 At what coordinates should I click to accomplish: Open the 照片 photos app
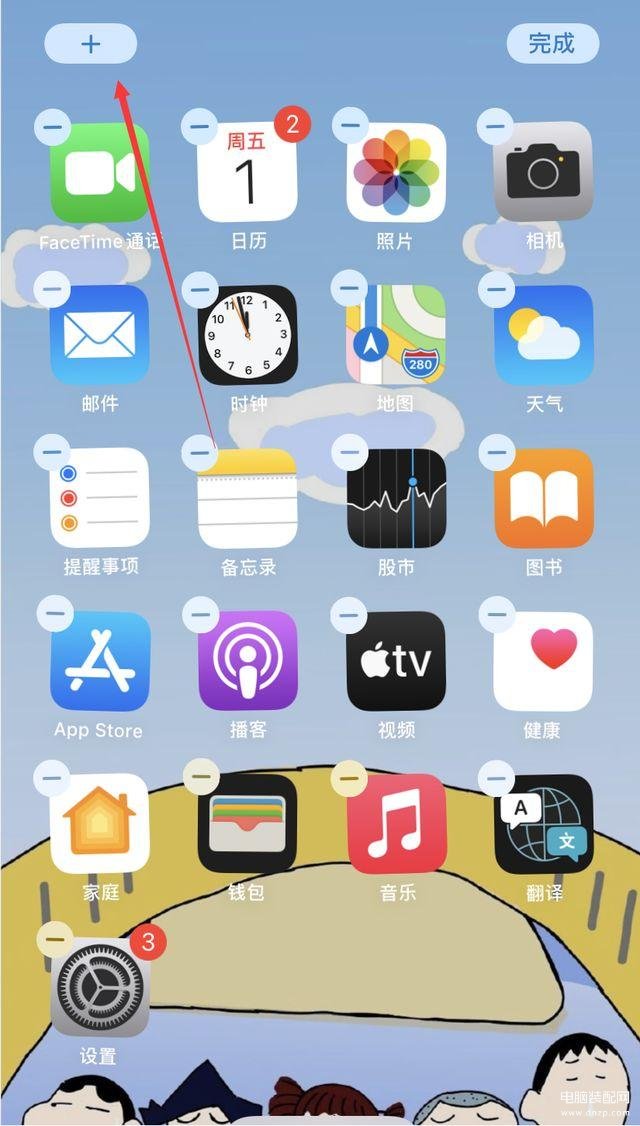(x=396, y=173)
